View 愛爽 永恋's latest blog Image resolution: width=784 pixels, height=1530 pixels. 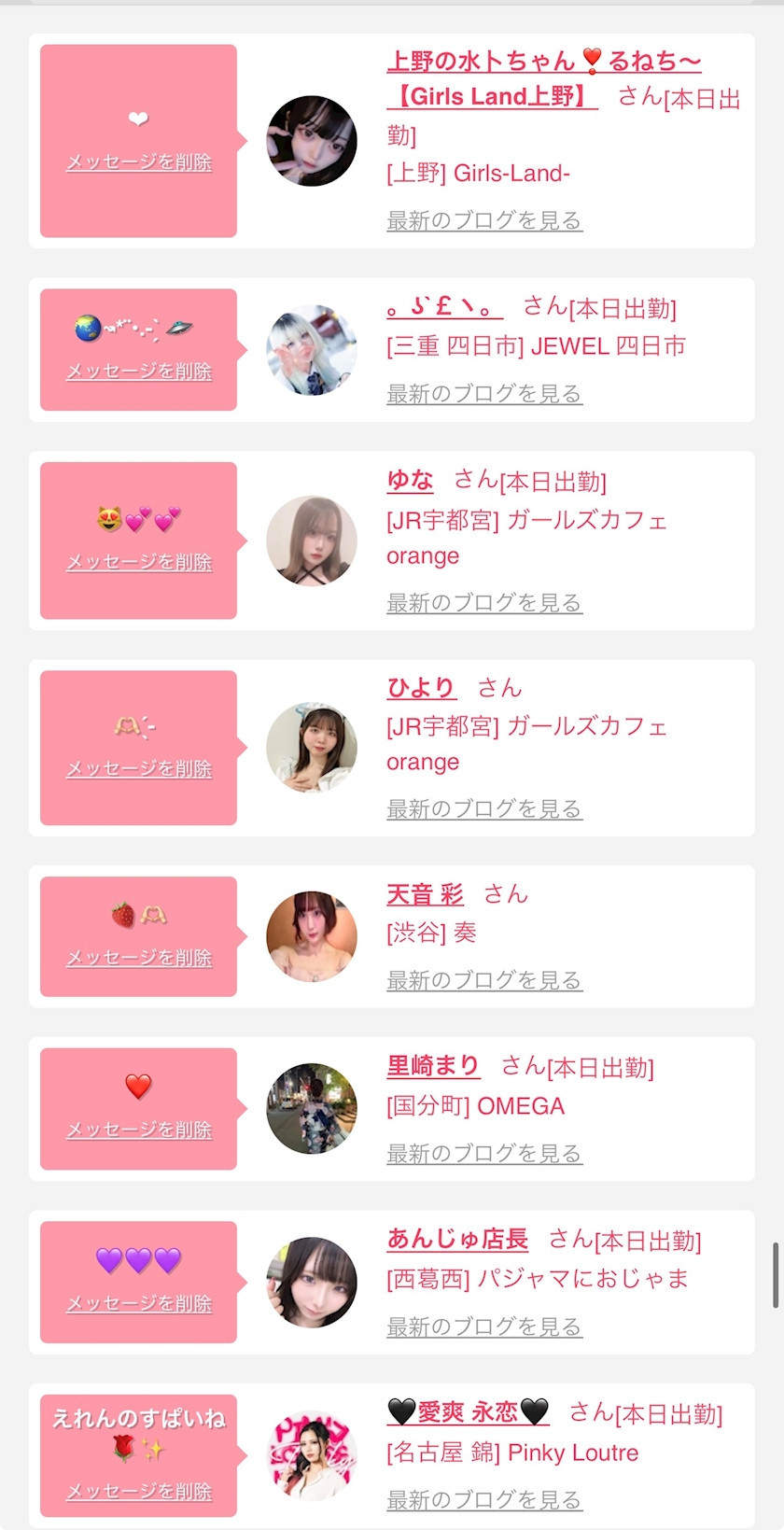pyautogui.click(x=484, y=1500)
